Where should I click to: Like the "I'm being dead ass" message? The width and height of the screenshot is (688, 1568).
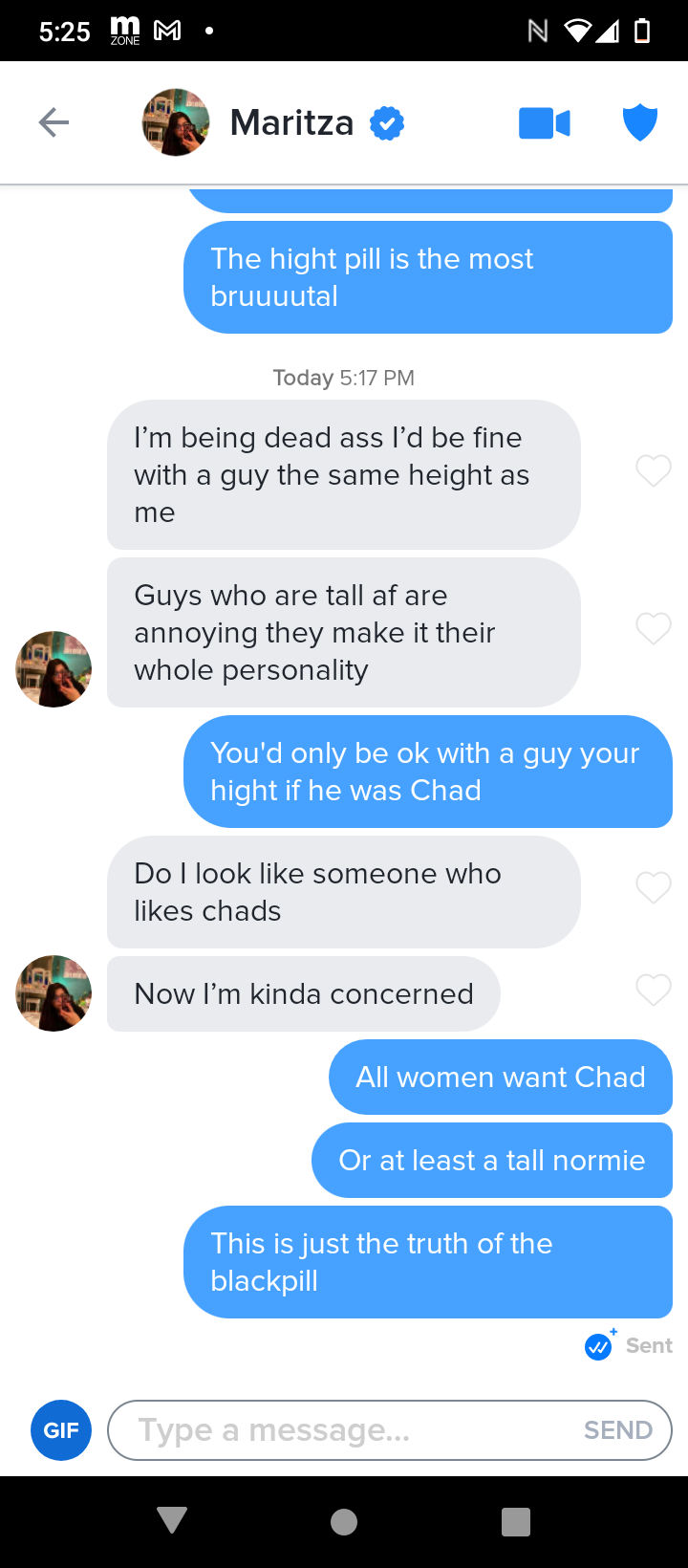tap(654, 470)
